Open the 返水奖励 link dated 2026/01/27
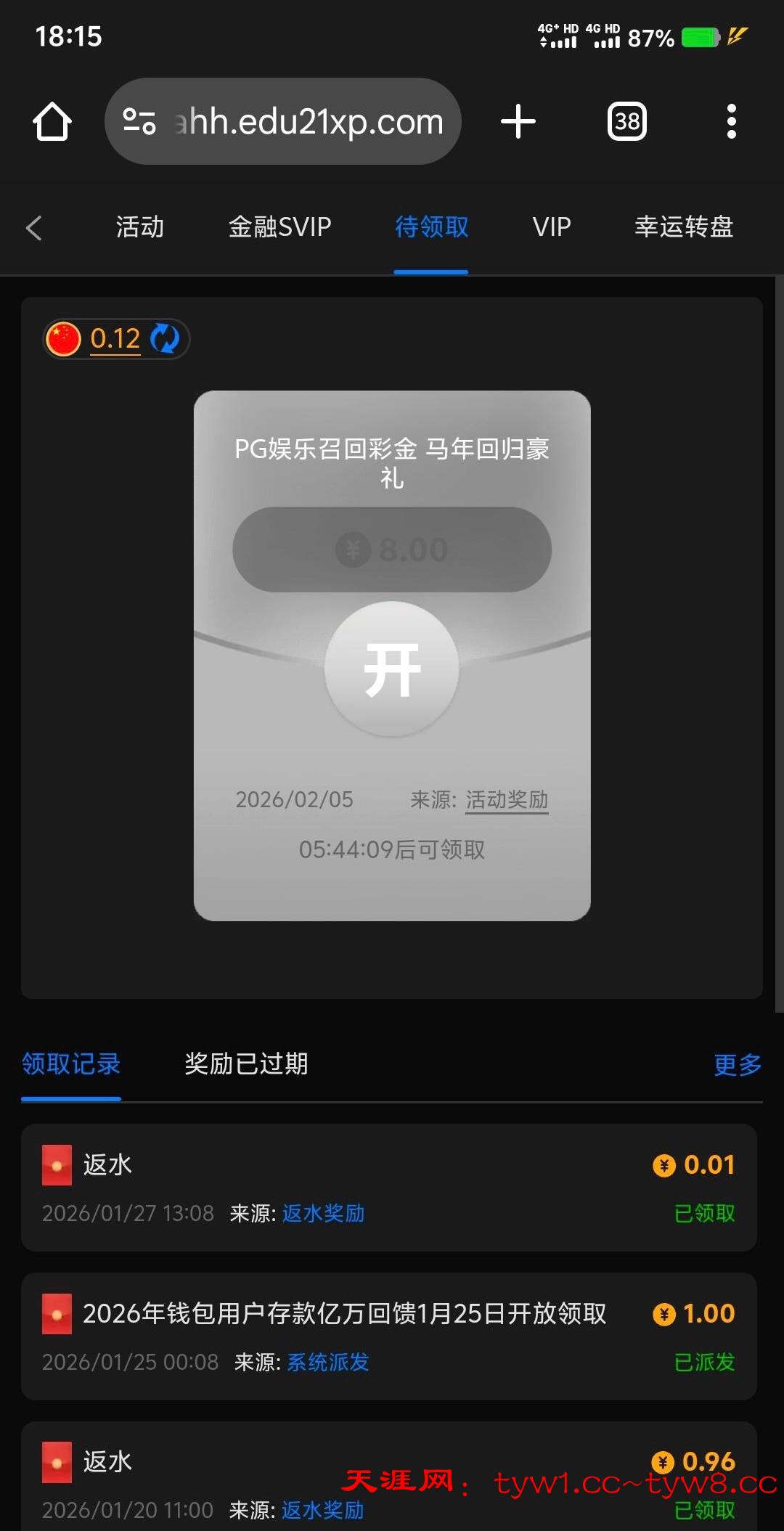784x1531 pixels. coord(323,1213)
